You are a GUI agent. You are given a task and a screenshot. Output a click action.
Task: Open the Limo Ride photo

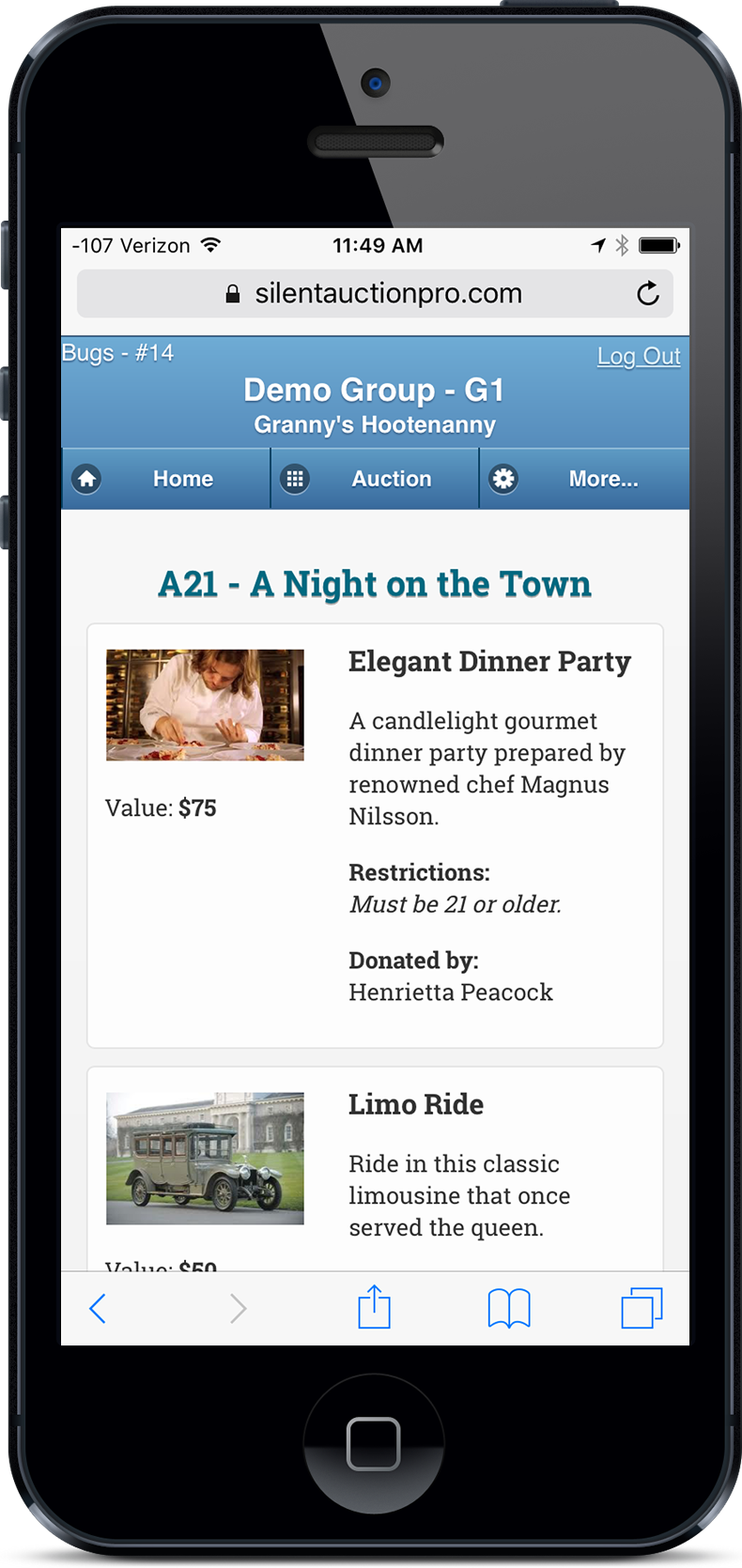pyautogui.click(x=205, y=1159)
